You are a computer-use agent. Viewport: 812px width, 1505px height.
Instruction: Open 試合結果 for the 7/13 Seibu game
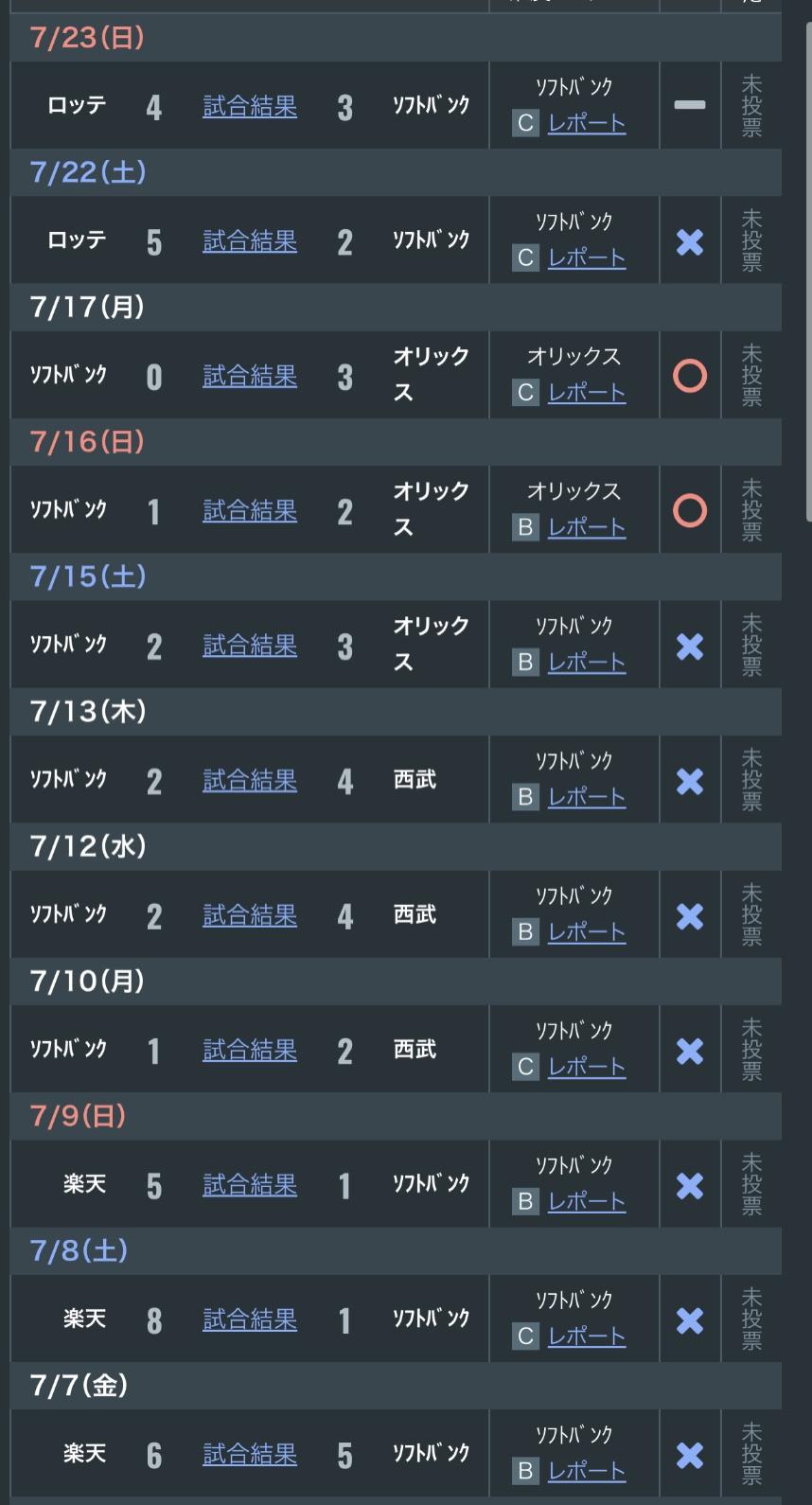coord(250,780)
